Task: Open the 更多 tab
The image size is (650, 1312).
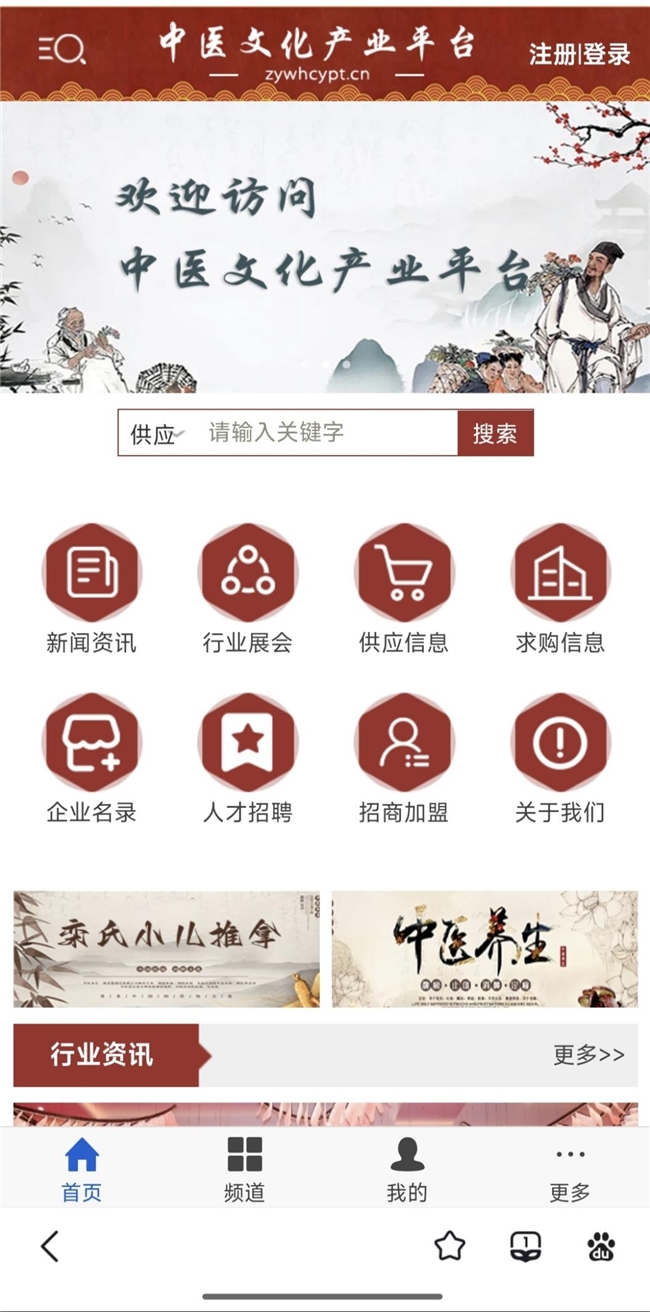Action: [570, 1168]
